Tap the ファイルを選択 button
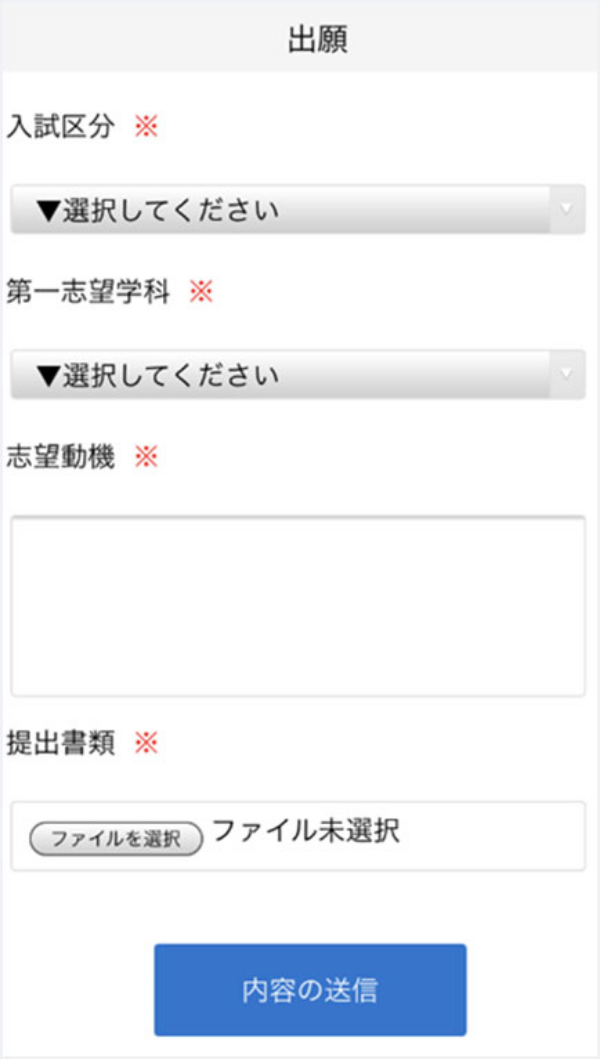 (x=116, y=838)
